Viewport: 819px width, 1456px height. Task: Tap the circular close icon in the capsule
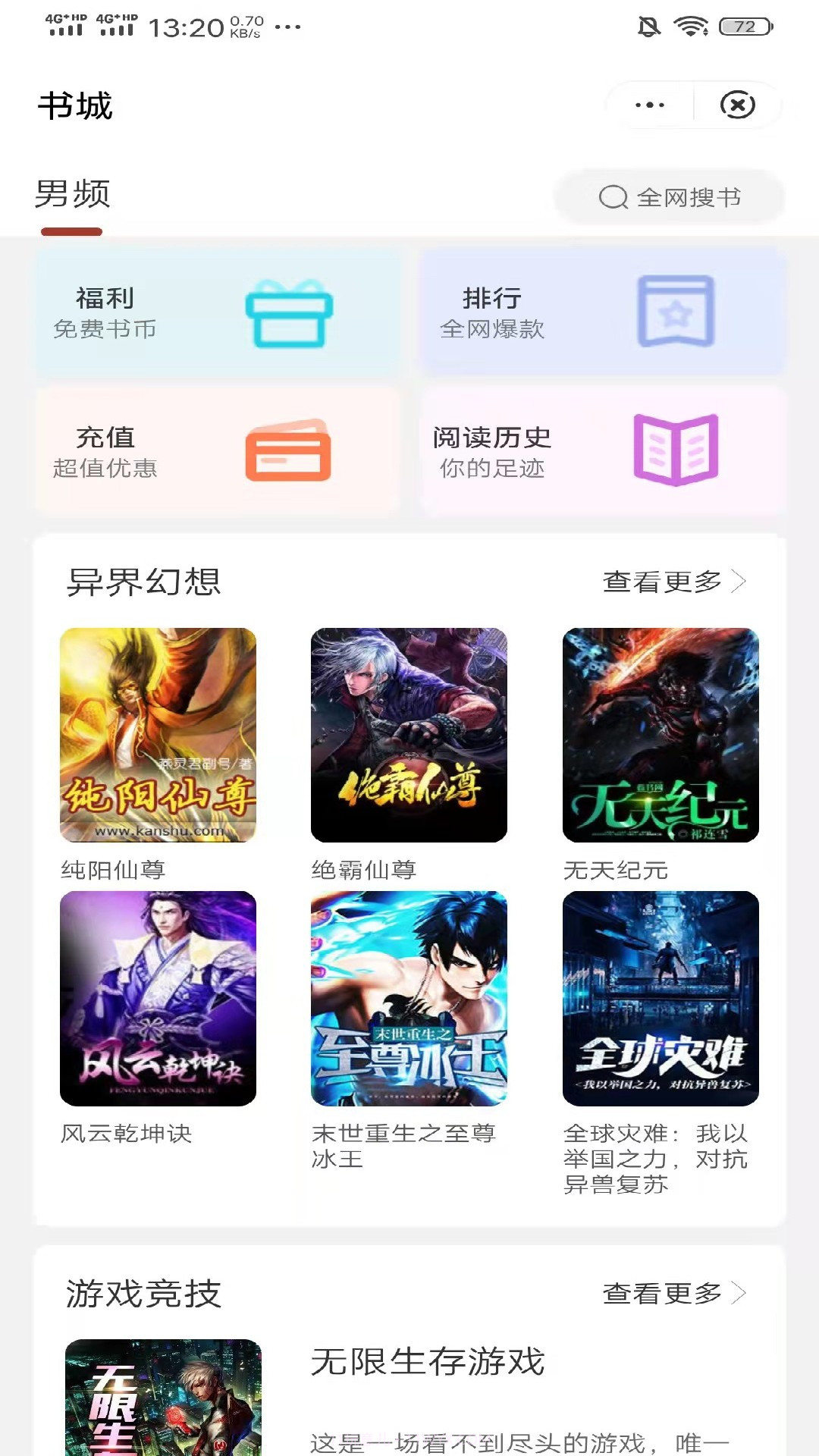click(738, 105)
